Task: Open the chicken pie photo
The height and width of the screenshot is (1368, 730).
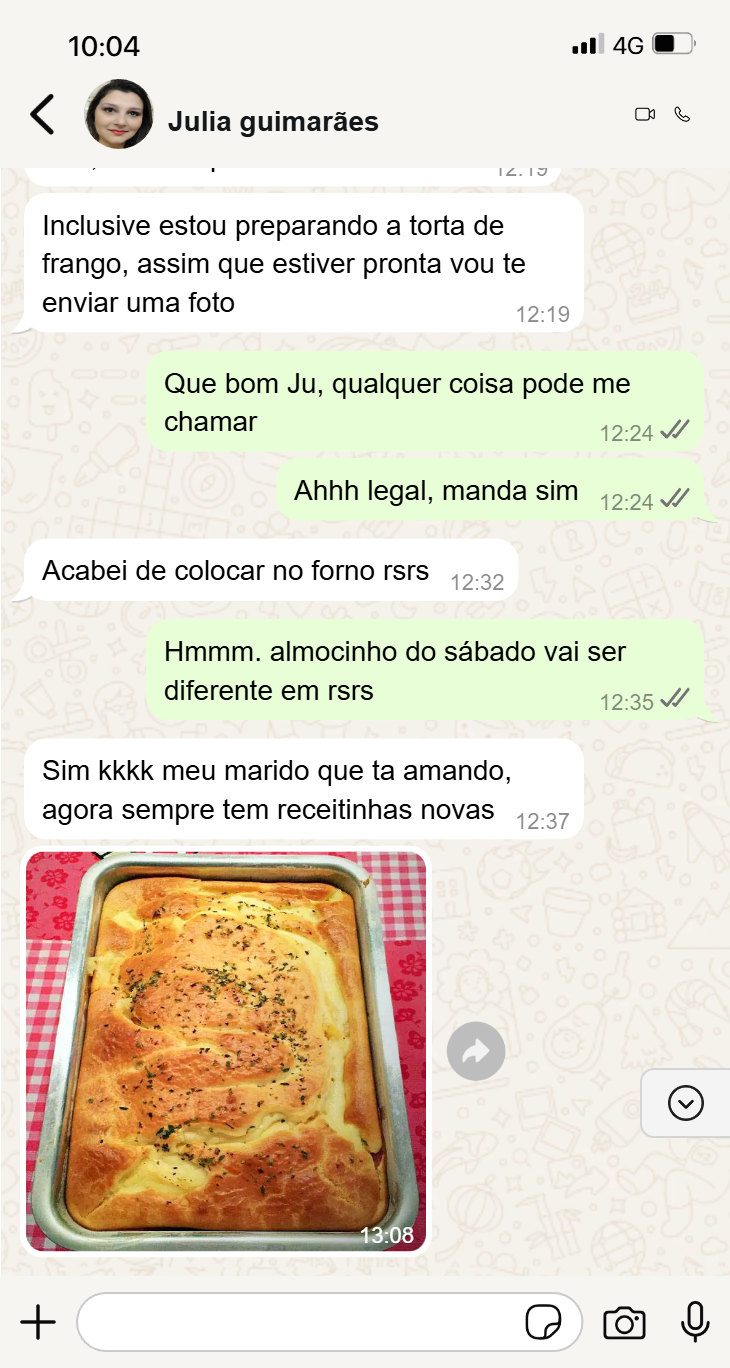Action: tap(226, 1050)
